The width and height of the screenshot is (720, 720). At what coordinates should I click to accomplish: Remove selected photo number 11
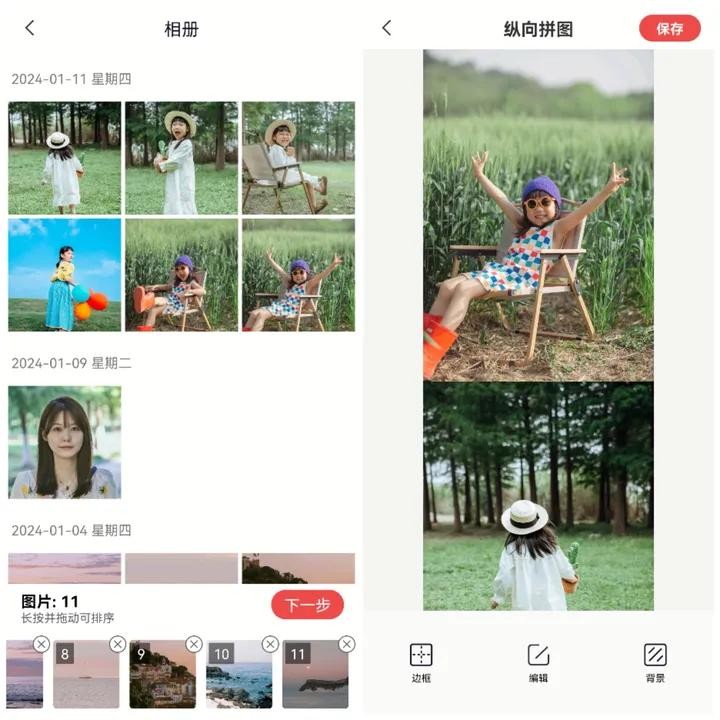pyautogui.click(x=346, y=644)
